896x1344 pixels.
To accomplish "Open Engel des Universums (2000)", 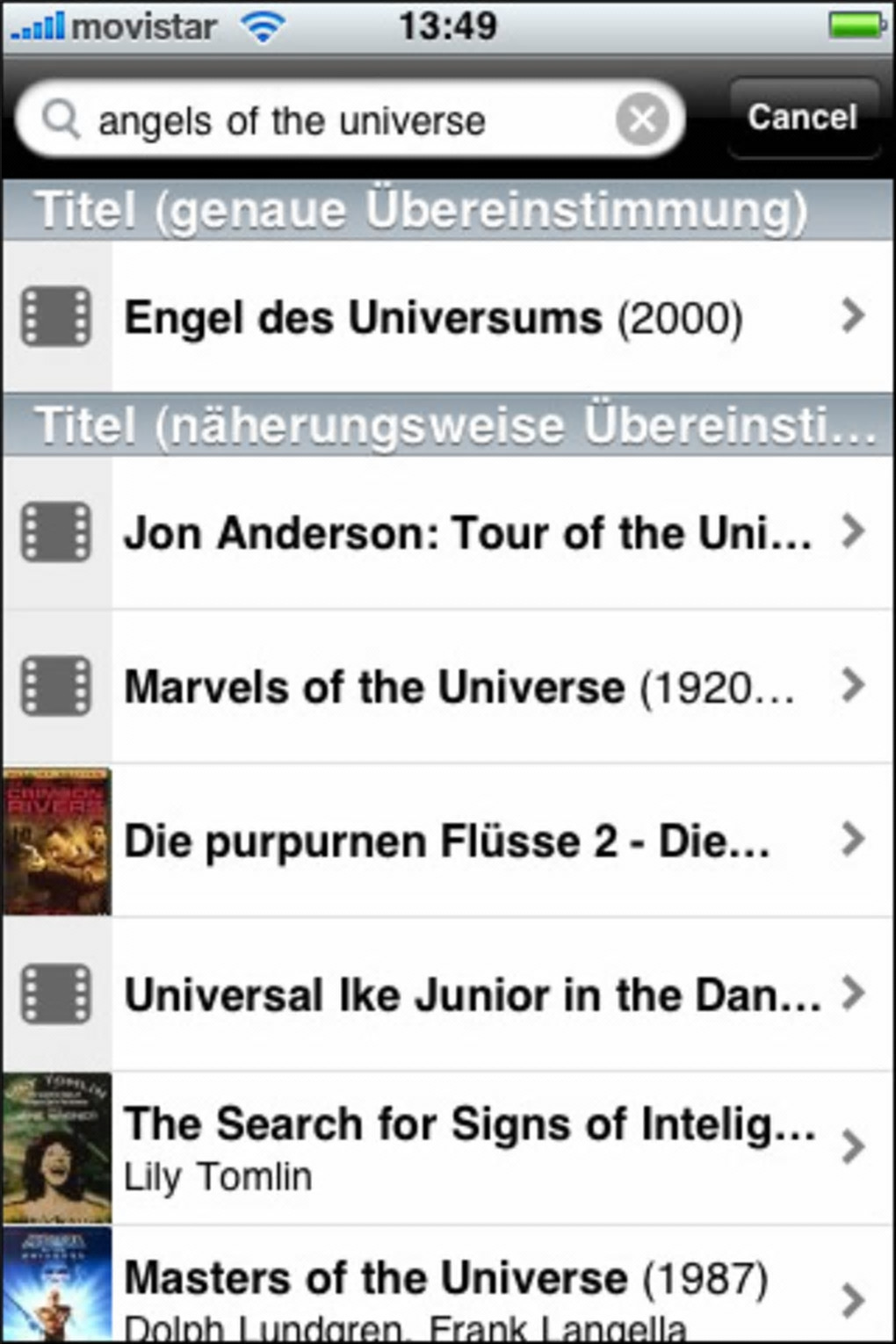I will click(x=448, y=317).
